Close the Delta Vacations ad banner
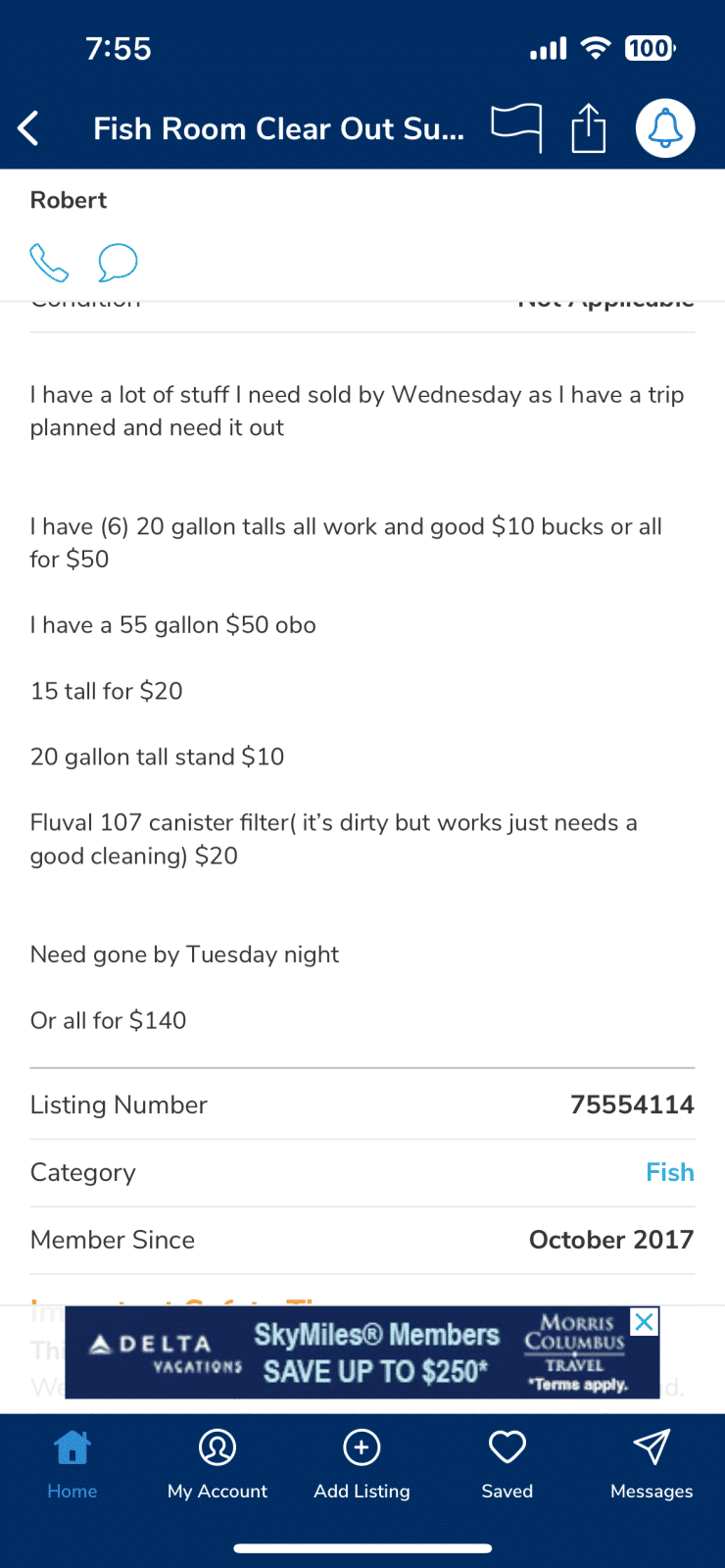The image size is (725, 1568). click(x=644, y=1322)
